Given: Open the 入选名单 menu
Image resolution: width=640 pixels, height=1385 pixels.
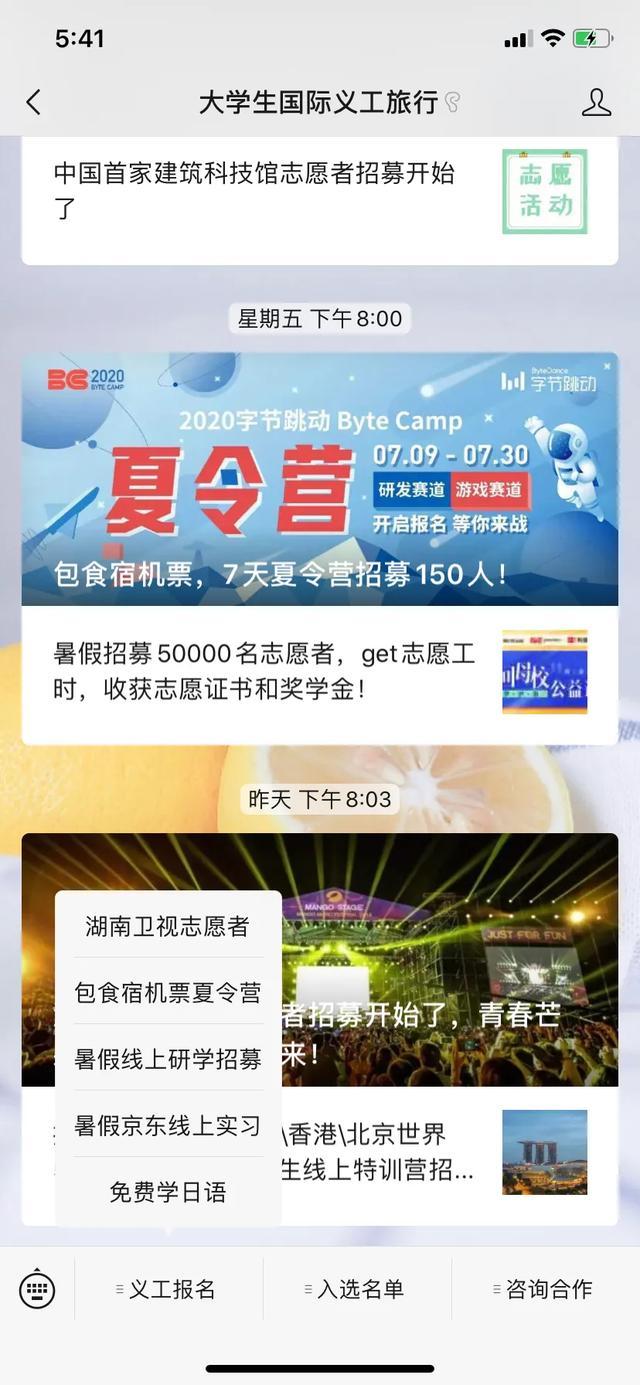Looking at the screenshot, I should pos(357,1289).
